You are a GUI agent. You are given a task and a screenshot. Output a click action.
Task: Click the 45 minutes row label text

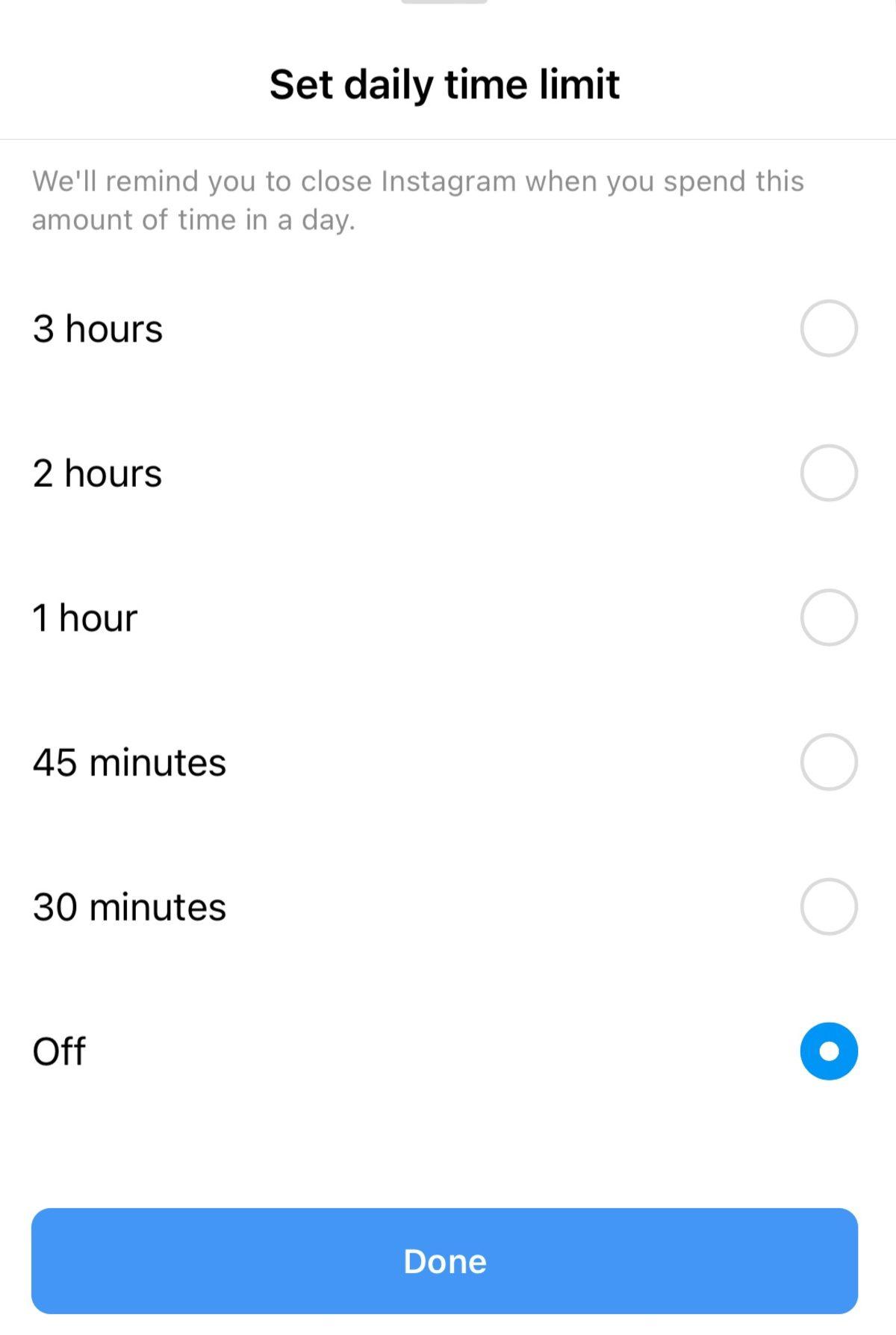click(128, 762)
